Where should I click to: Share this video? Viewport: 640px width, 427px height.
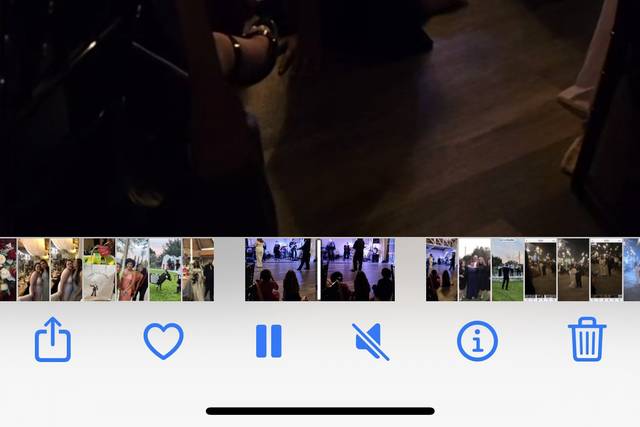[53, 340]
